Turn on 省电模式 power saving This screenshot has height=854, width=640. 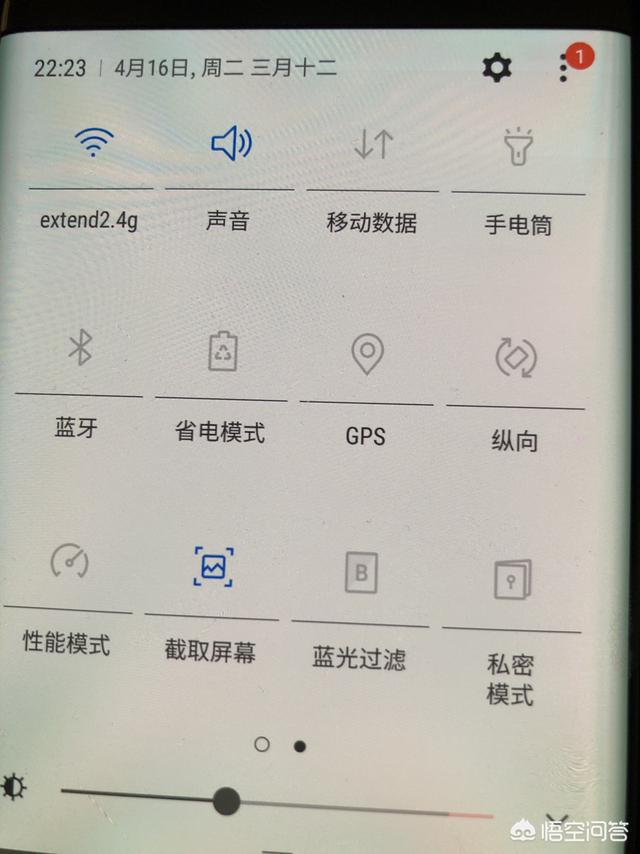click(222, 352)
